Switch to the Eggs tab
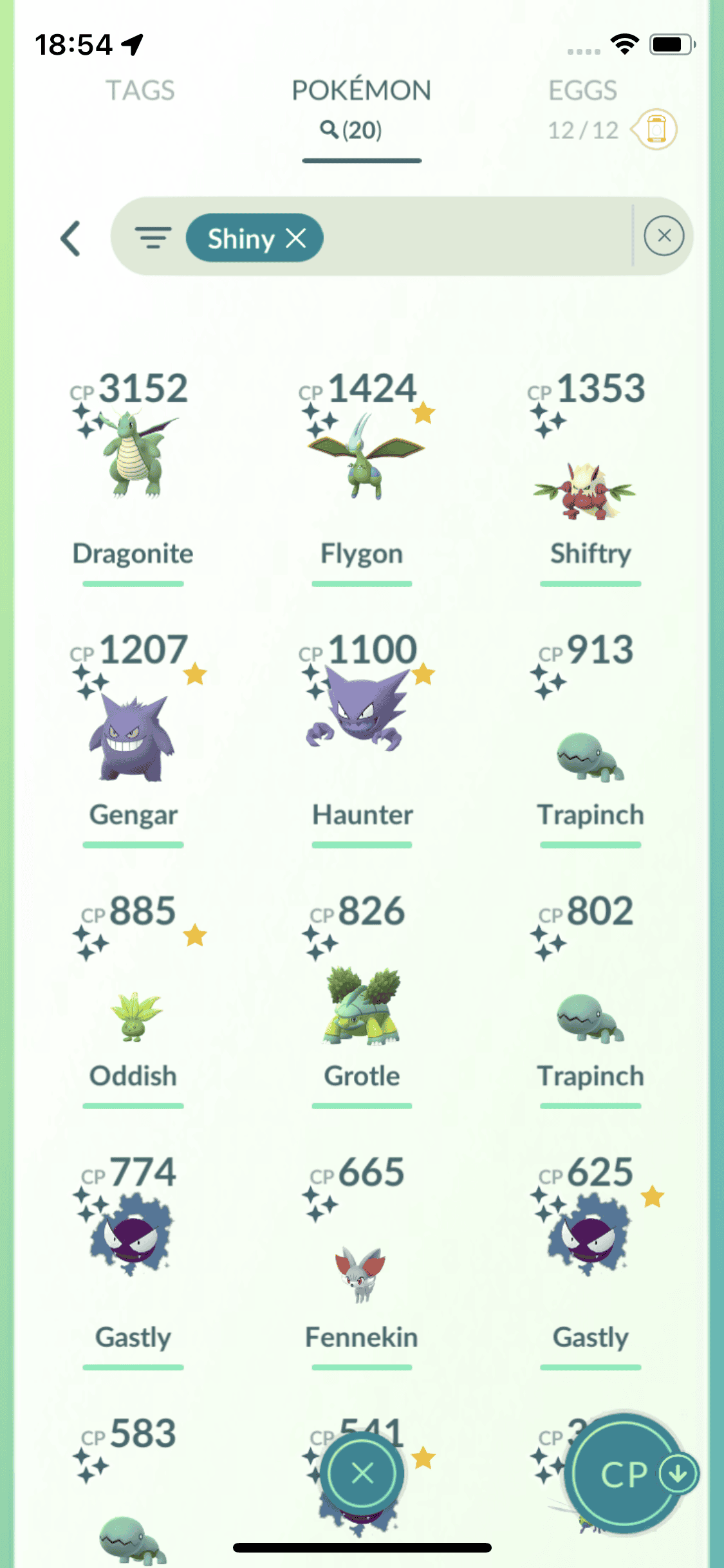 point(582,91)
